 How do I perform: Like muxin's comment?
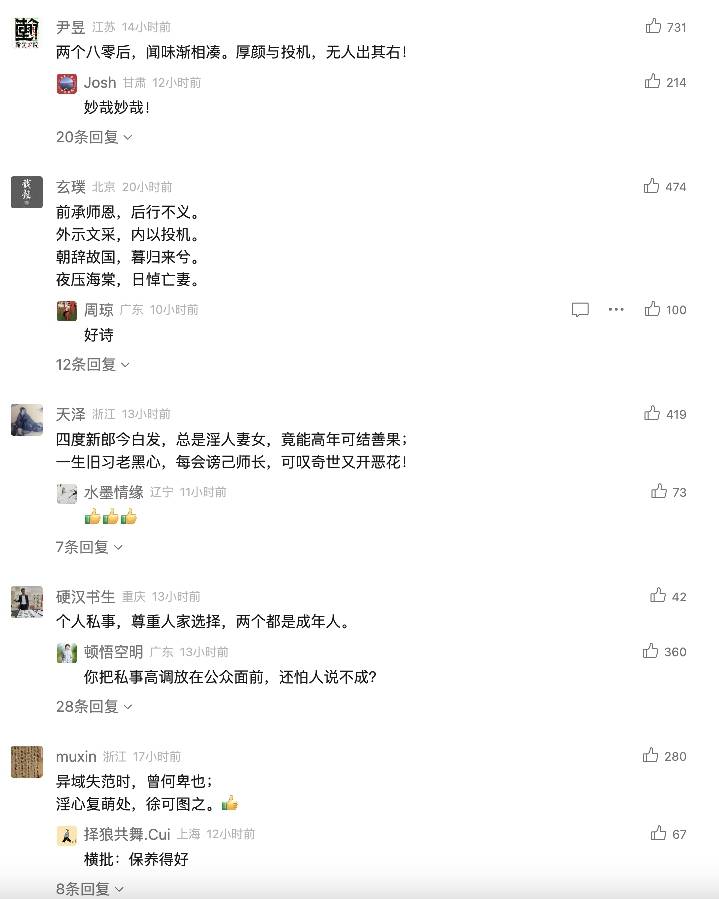click(x=651, y=756)
